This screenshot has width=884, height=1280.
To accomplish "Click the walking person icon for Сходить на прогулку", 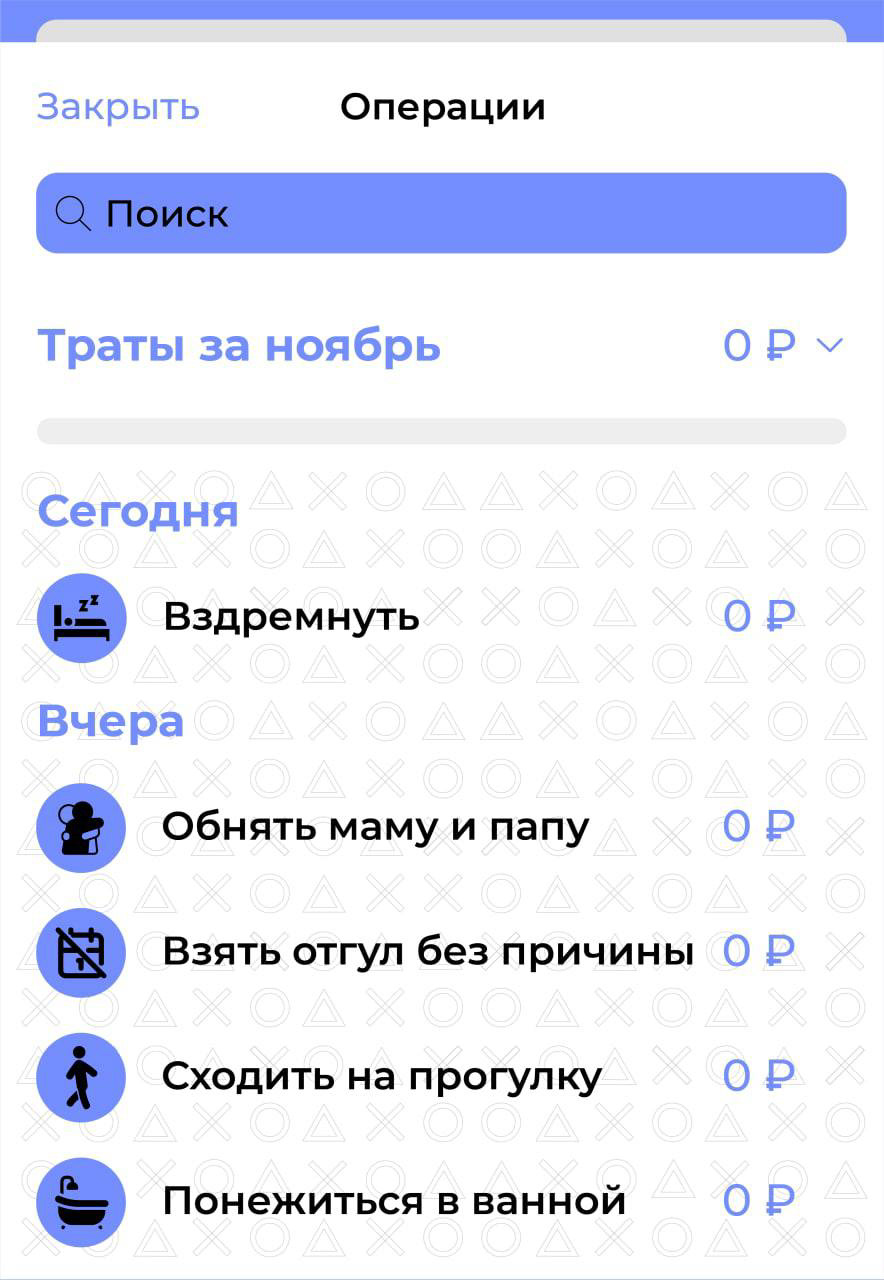I will [x=81, y=1077].
